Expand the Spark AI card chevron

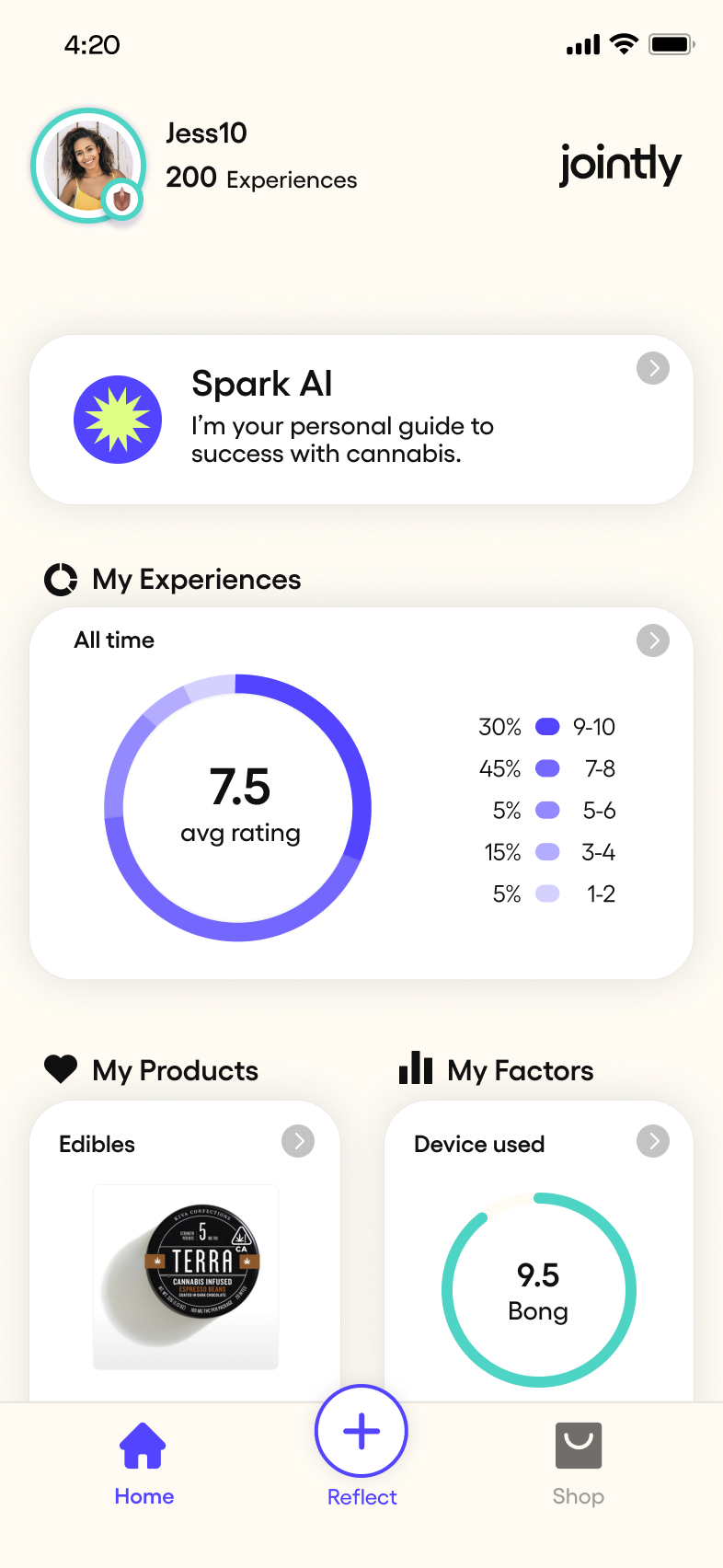[652, 368]
